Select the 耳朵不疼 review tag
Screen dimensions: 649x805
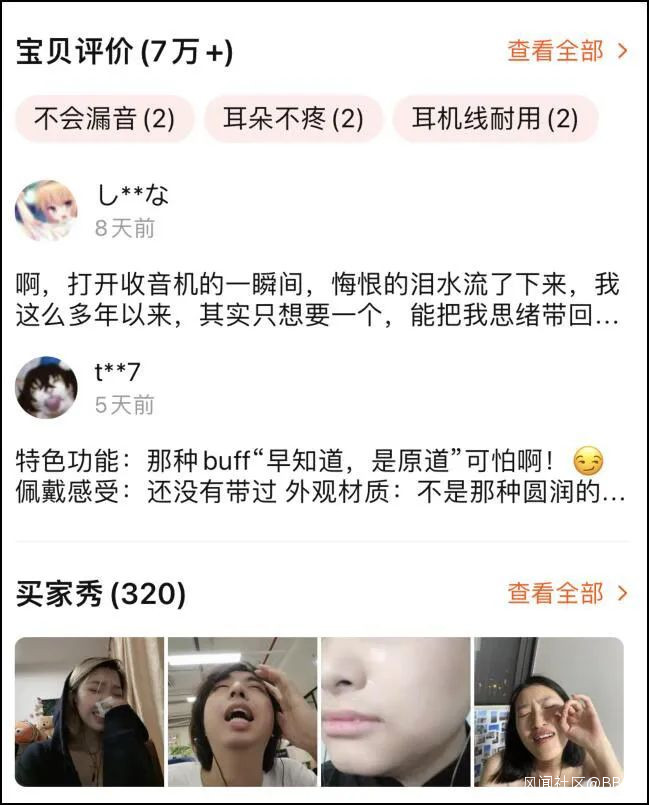(x=293, y=119)
